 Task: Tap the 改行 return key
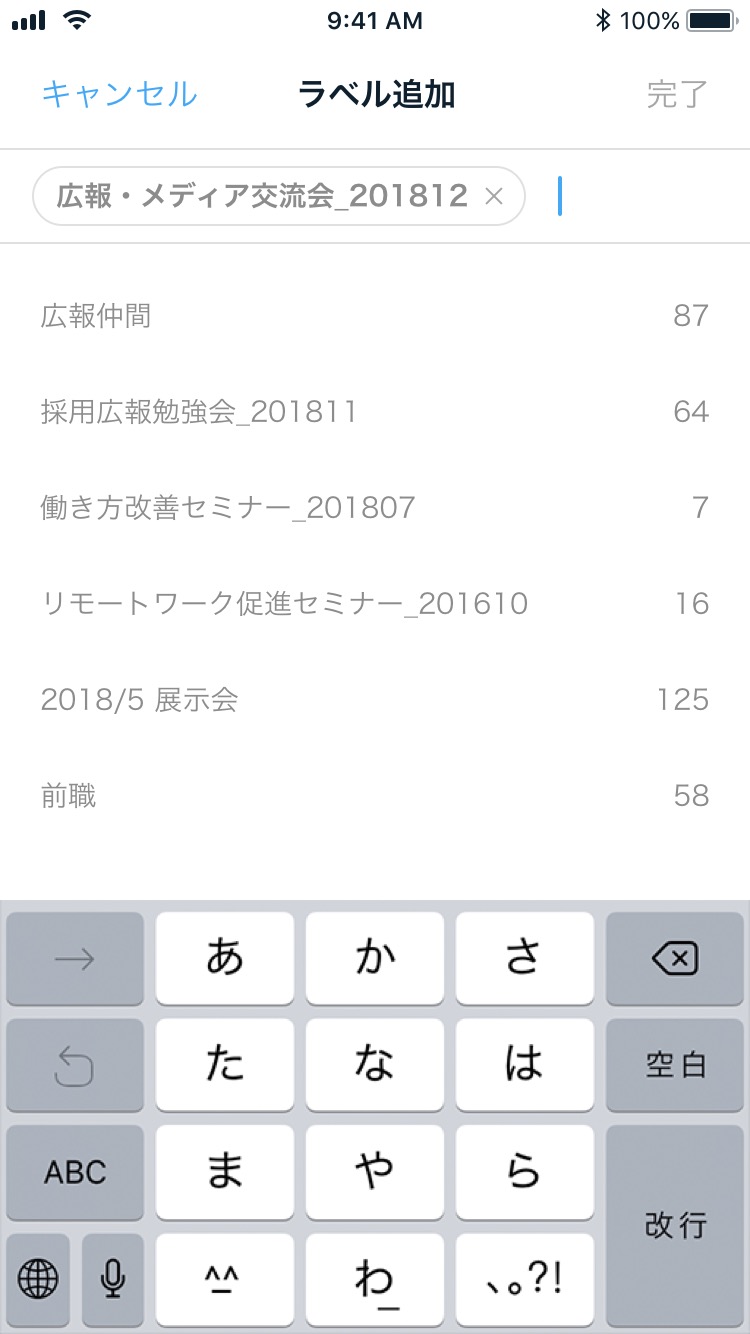(675, 1222)
